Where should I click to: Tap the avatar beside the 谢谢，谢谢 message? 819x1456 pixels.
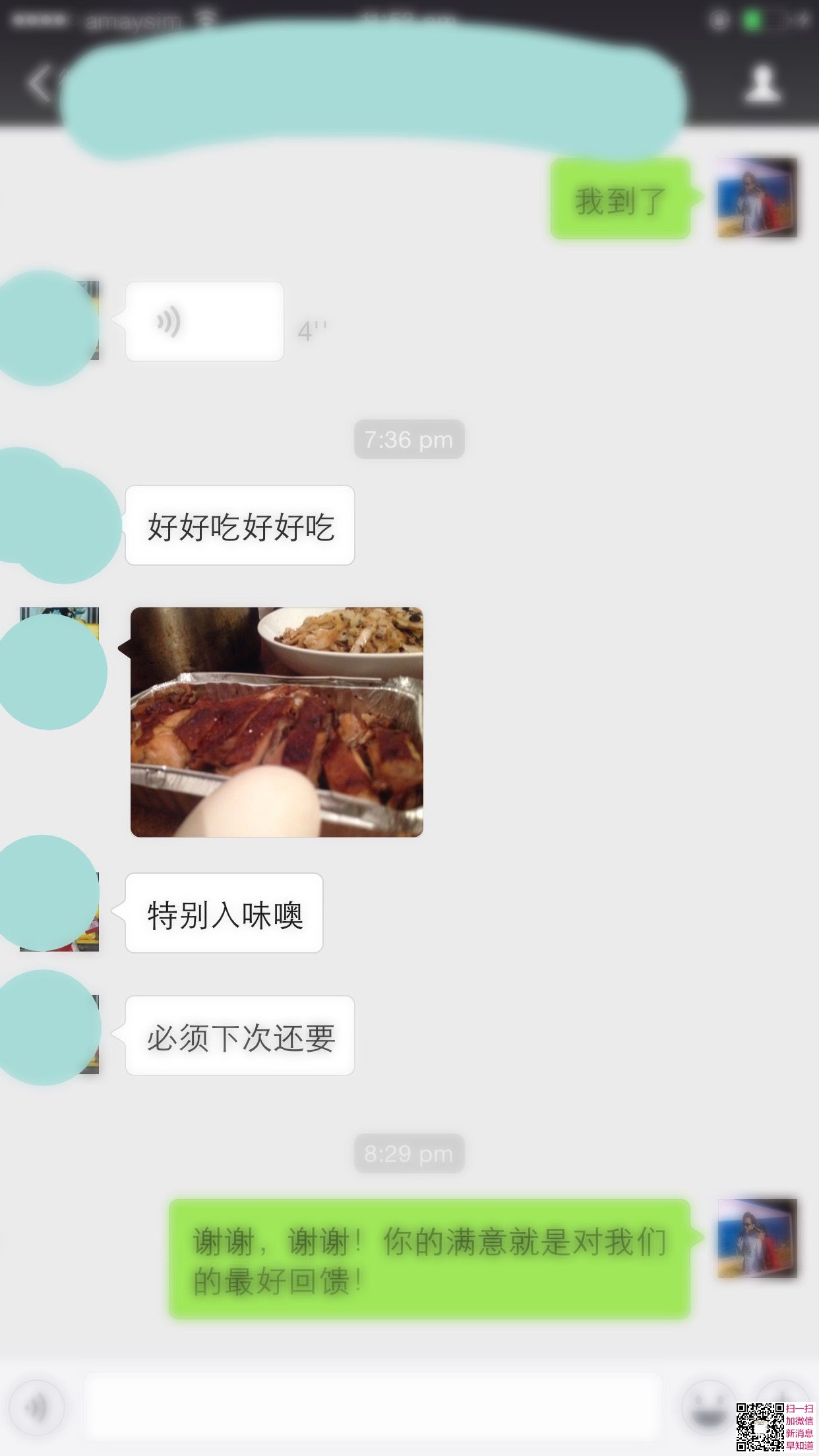click(x=757, y=1238)
